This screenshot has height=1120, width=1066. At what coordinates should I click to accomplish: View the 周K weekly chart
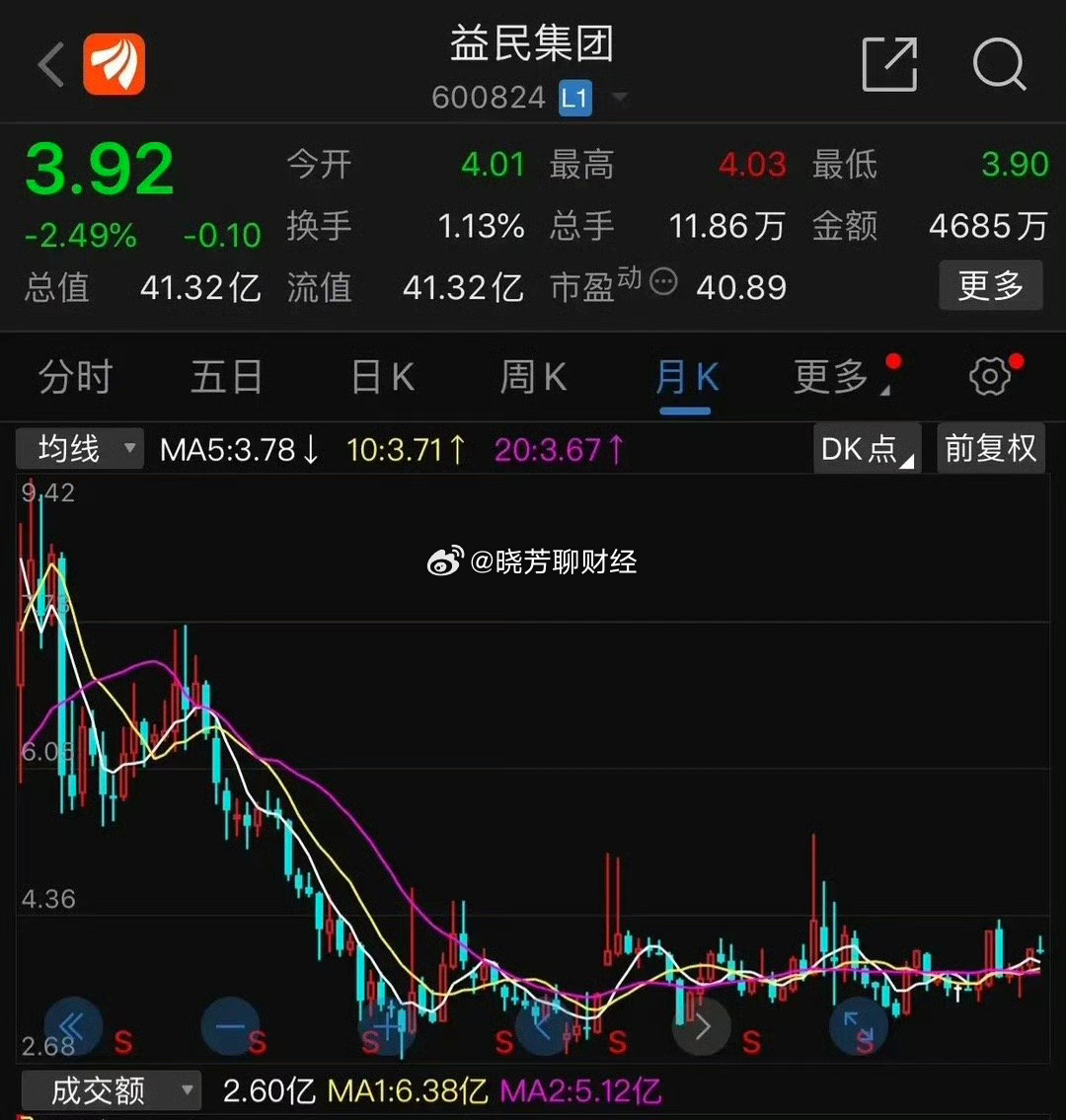pos(533,378)
